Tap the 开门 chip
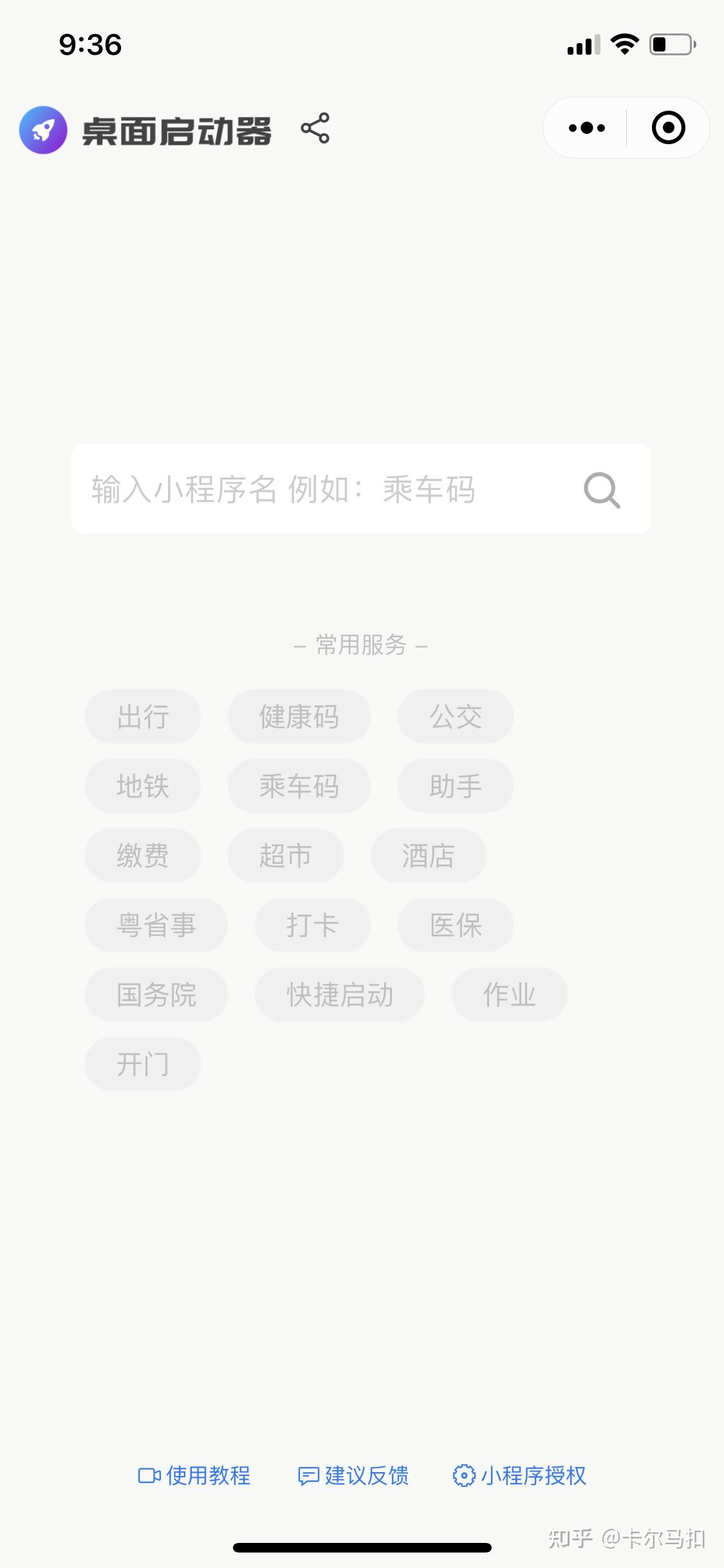Viewport: 724px width, 1568px height. click(x=143, y=1064)
